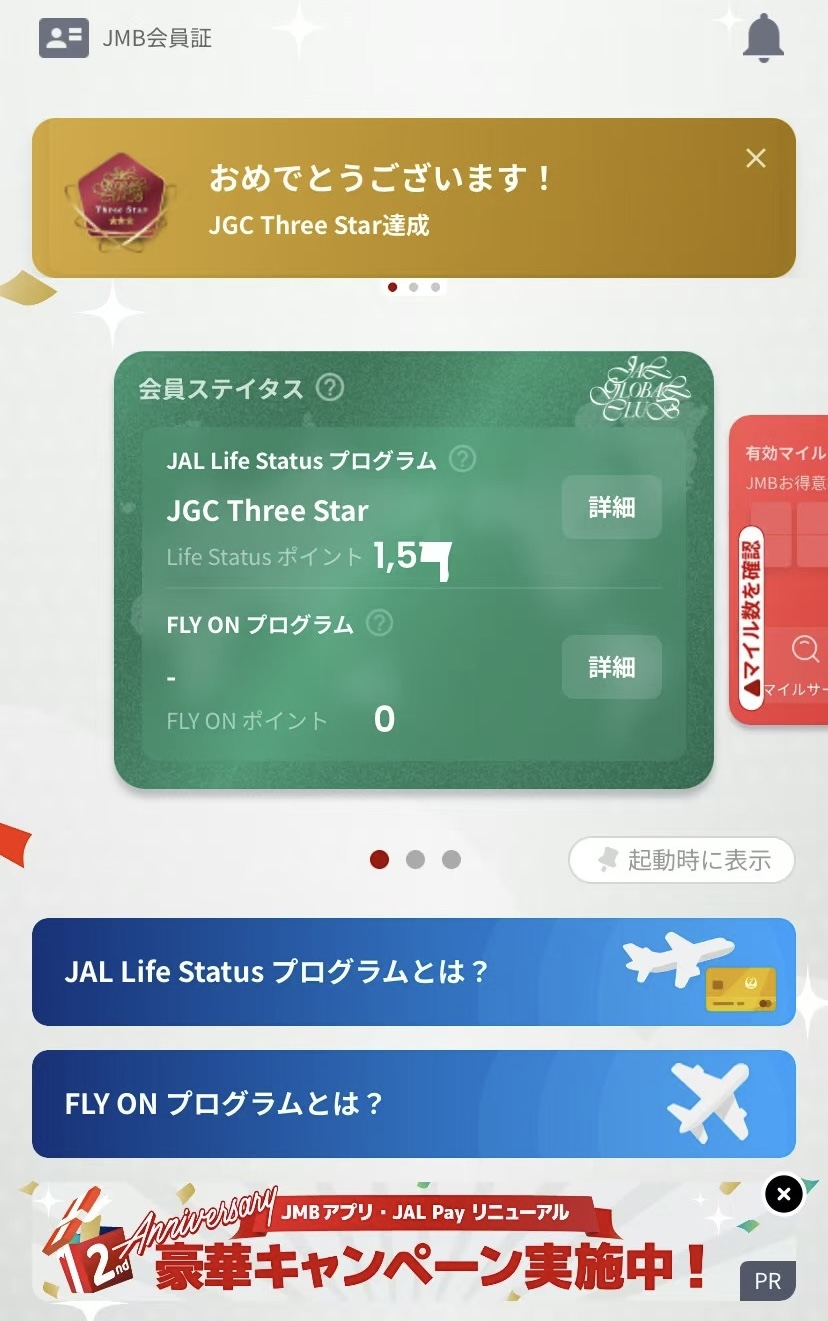Screen dimensions: 828x1321
Task: Jump to the second status card page dot
Action: pos(415,860)
